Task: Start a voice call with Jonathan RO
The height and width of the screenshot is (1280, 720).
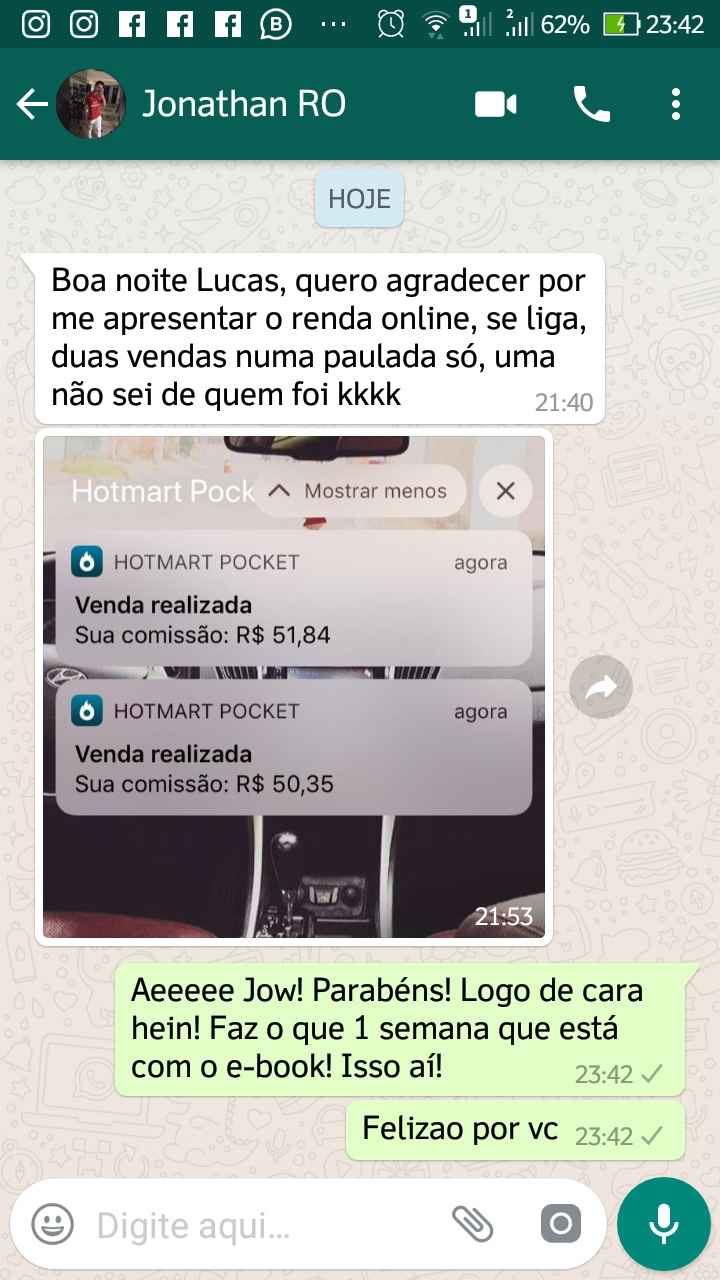Action: coord(591,104)
